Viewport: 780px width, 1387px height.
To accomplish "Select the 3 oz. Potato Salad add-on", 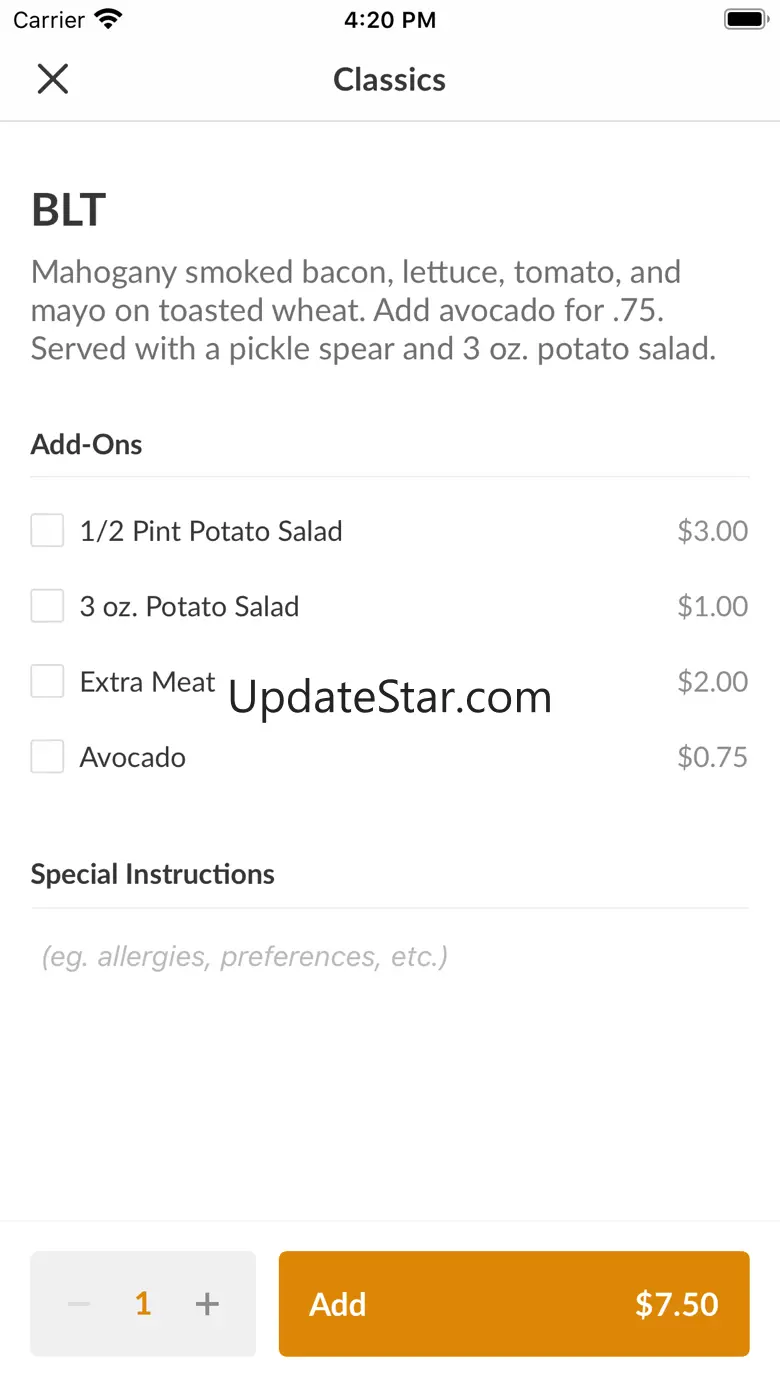I will pos(47,606).
